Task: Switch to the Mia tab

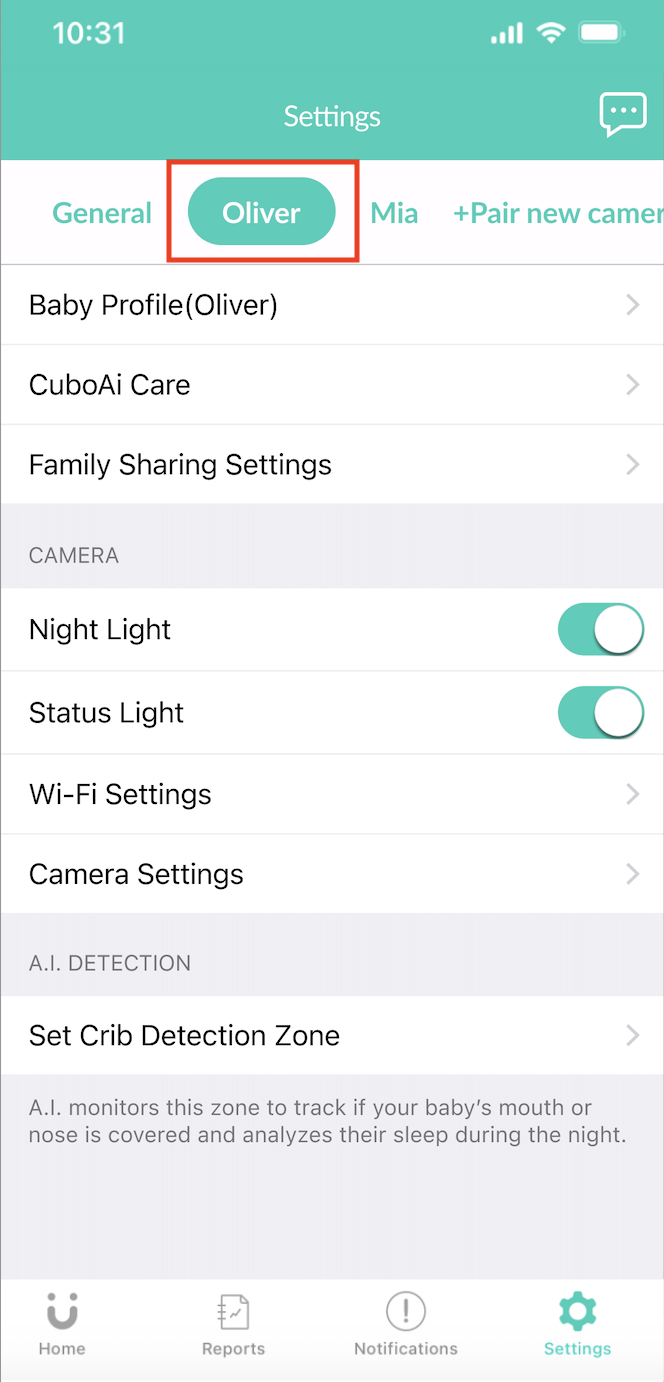Action: point(394,213)
